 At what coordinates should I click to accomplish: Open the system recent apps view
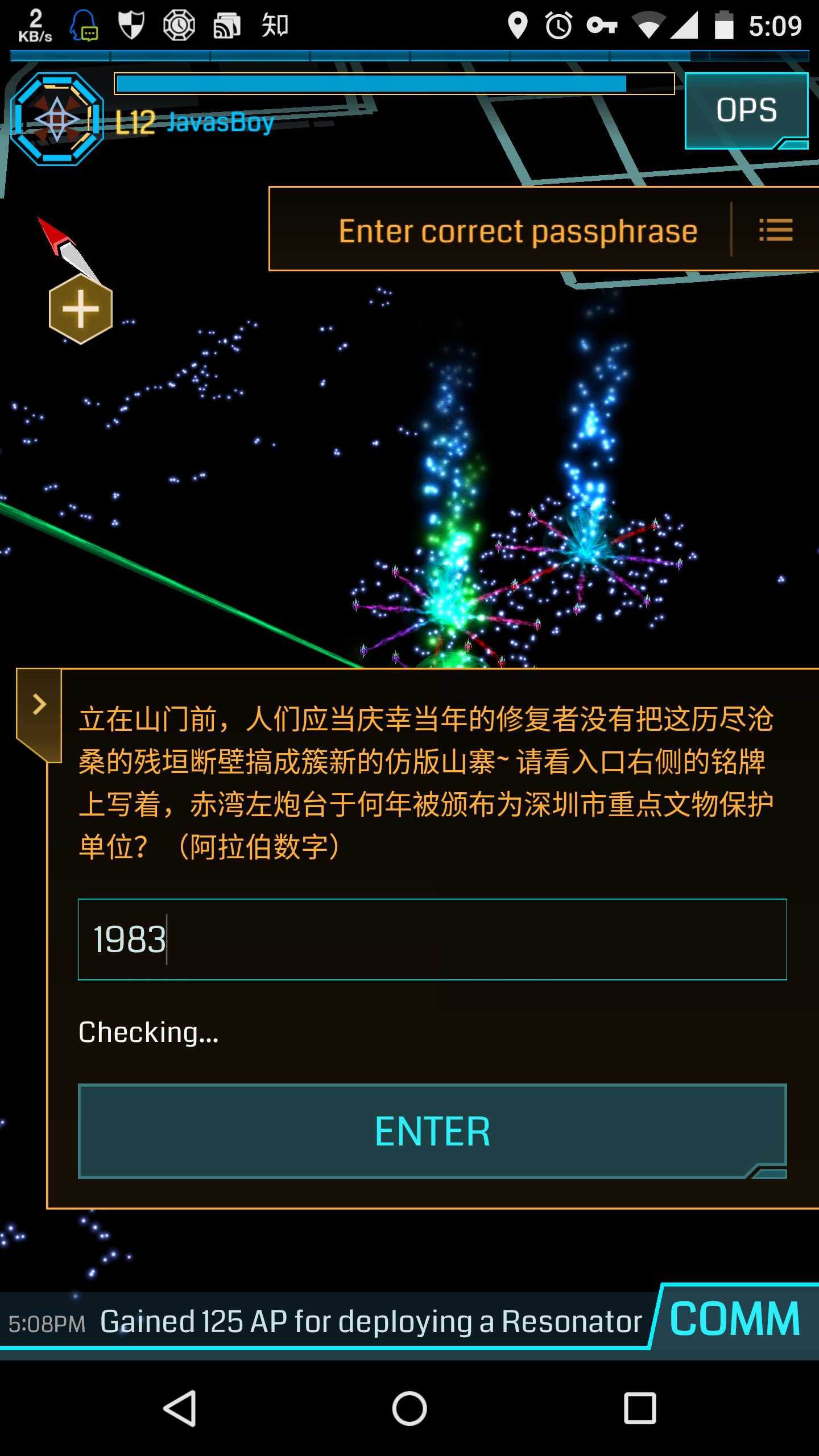(x=640, y=1408)
